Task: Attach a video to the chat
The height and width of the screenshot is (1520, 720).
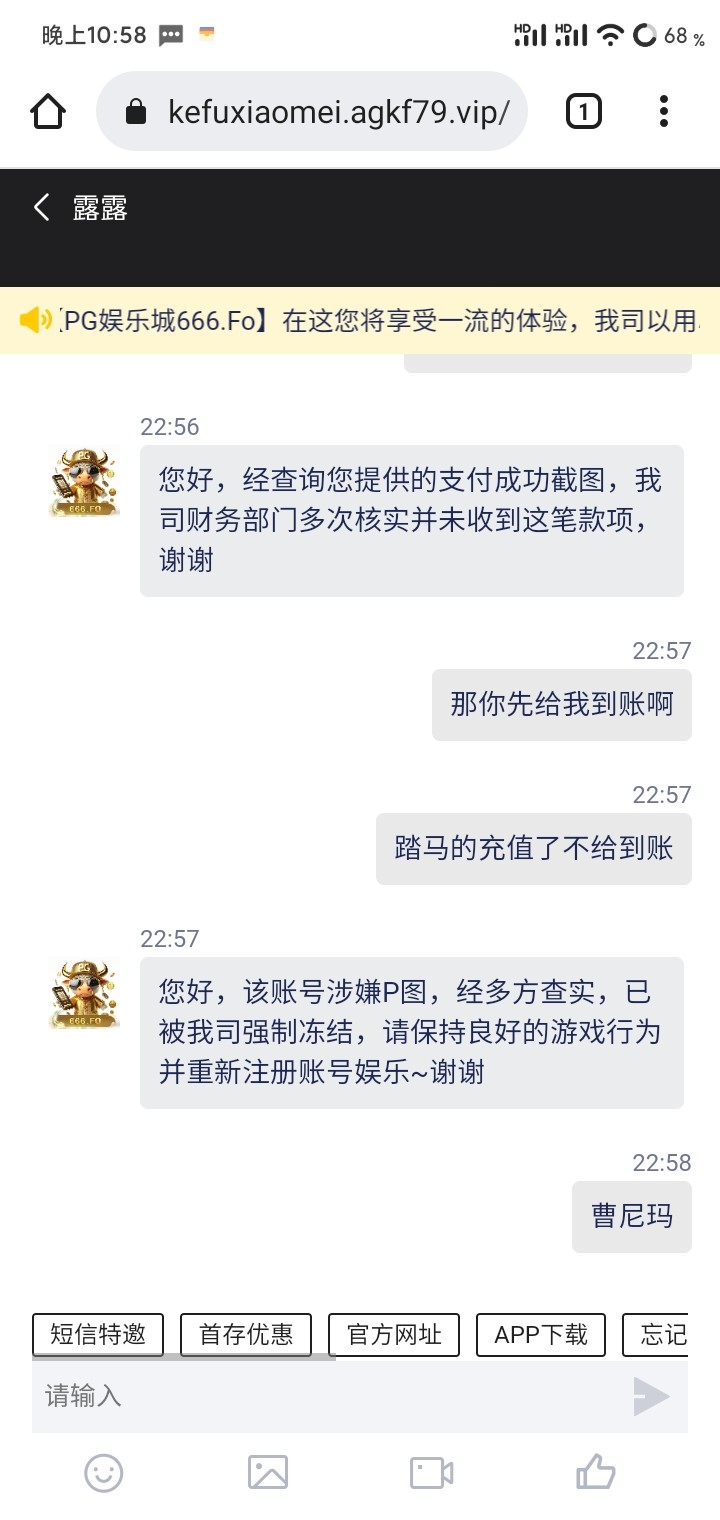Action: 432,1473
